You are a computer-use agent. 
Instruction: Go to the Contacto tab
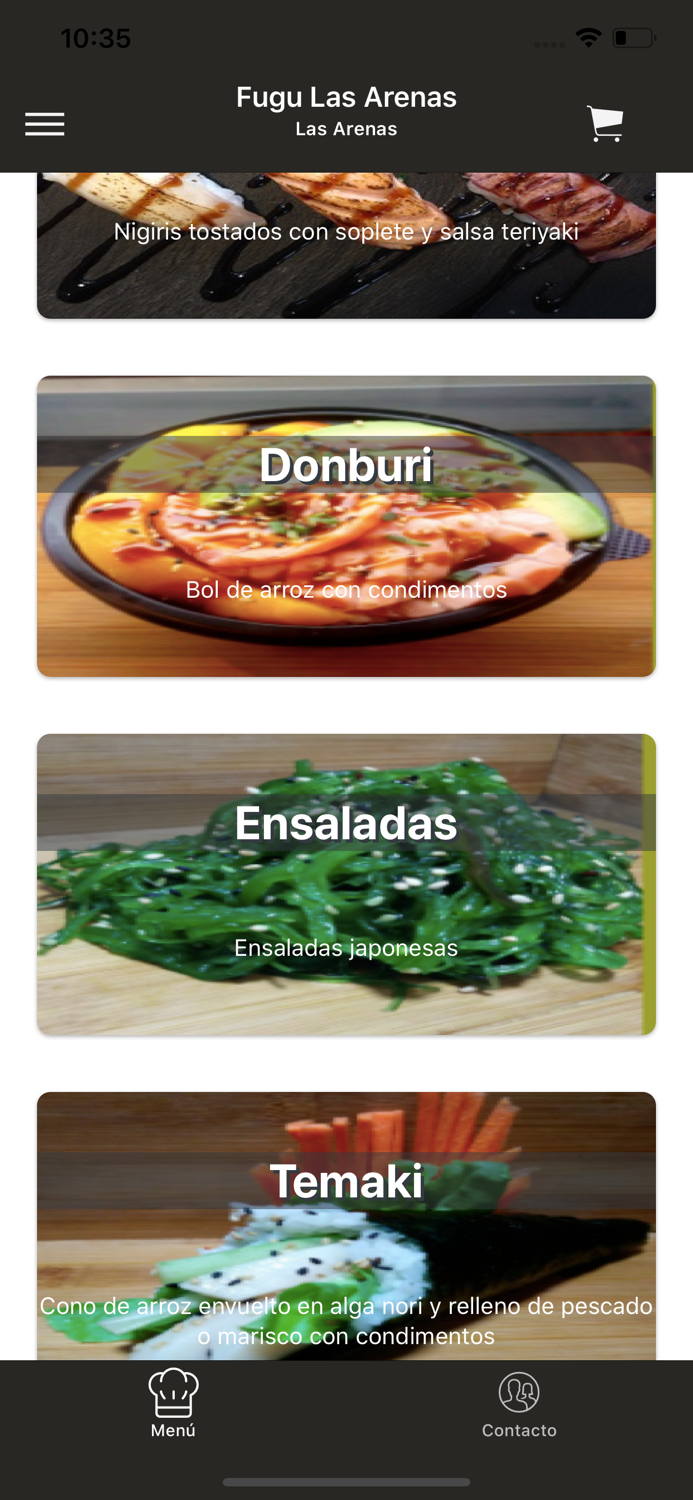[519, 1403]
